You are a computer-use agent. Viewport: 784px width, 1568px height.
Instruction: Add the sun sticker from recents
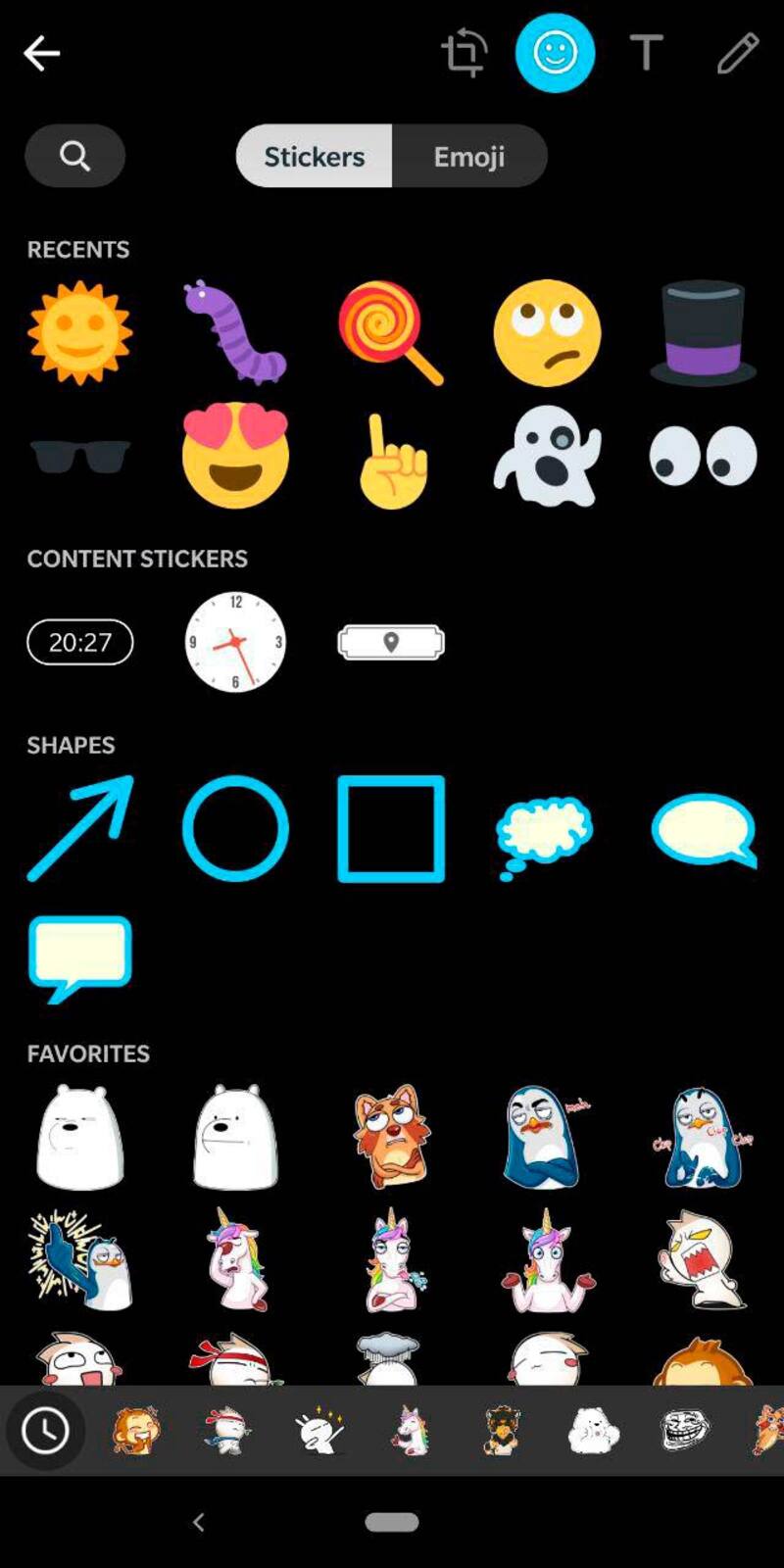[x=79, y=333]
